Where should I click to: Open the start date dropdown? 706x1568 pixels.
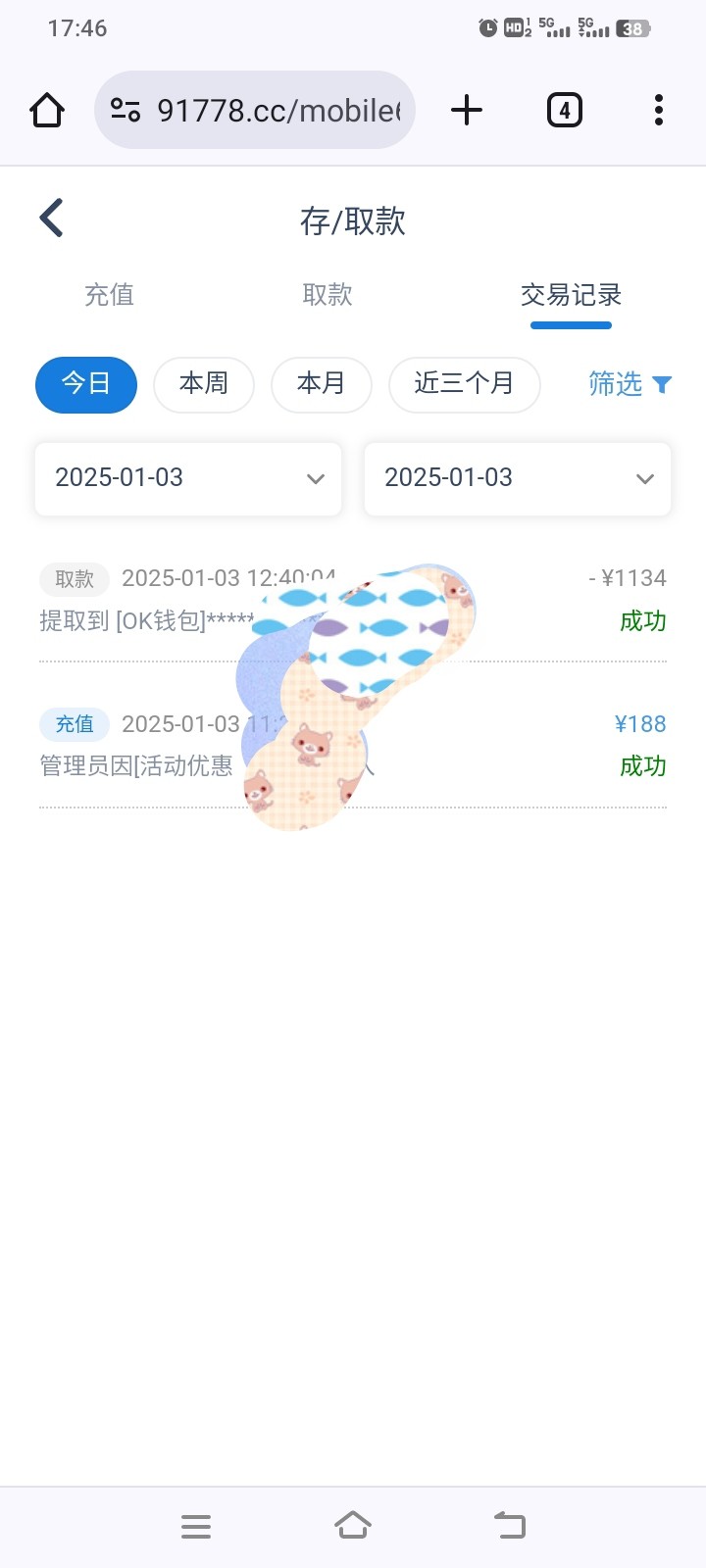tap(188, 478)
